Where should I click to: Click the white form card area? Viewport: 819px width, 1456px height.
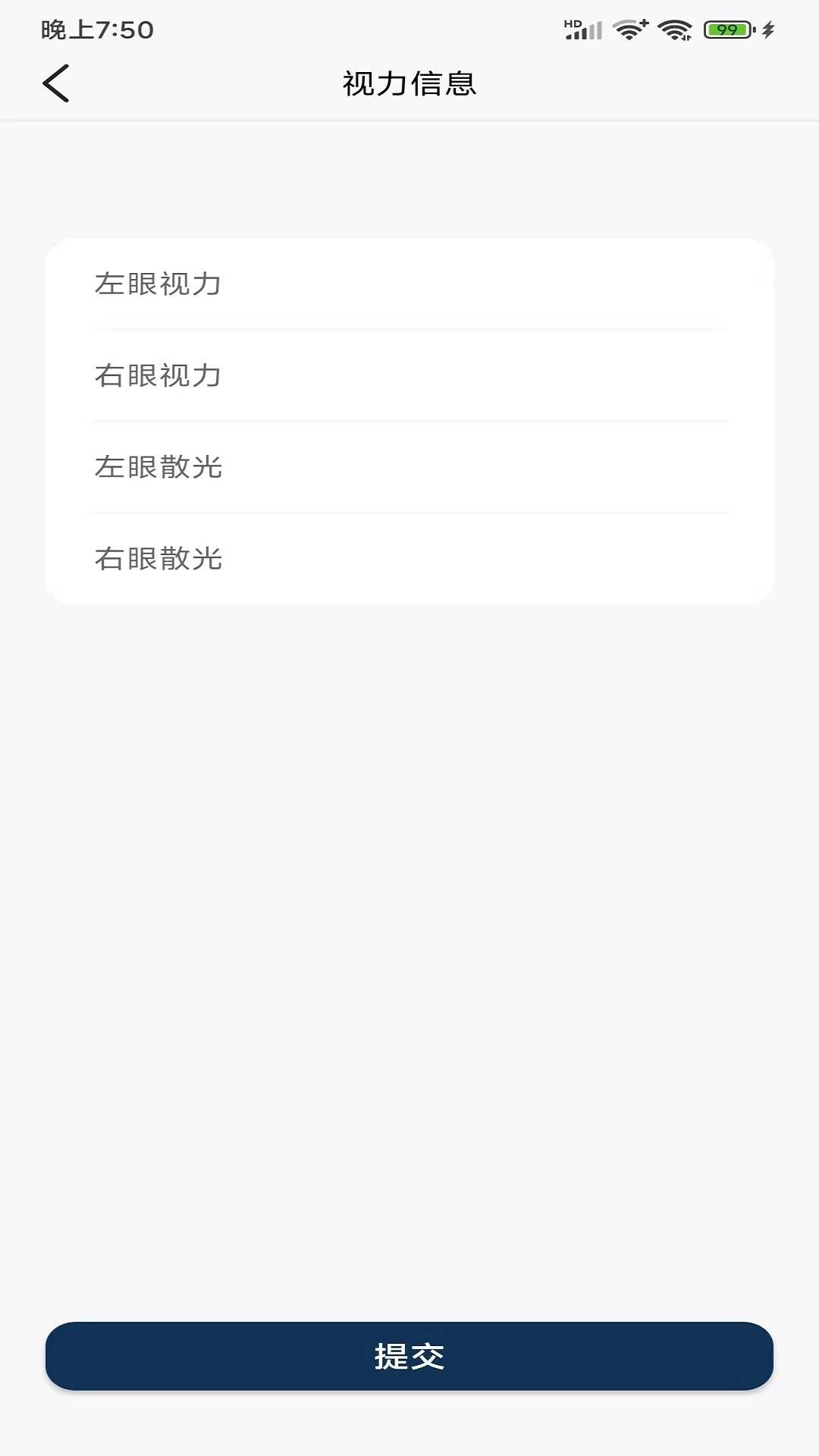tap(409, 421)
